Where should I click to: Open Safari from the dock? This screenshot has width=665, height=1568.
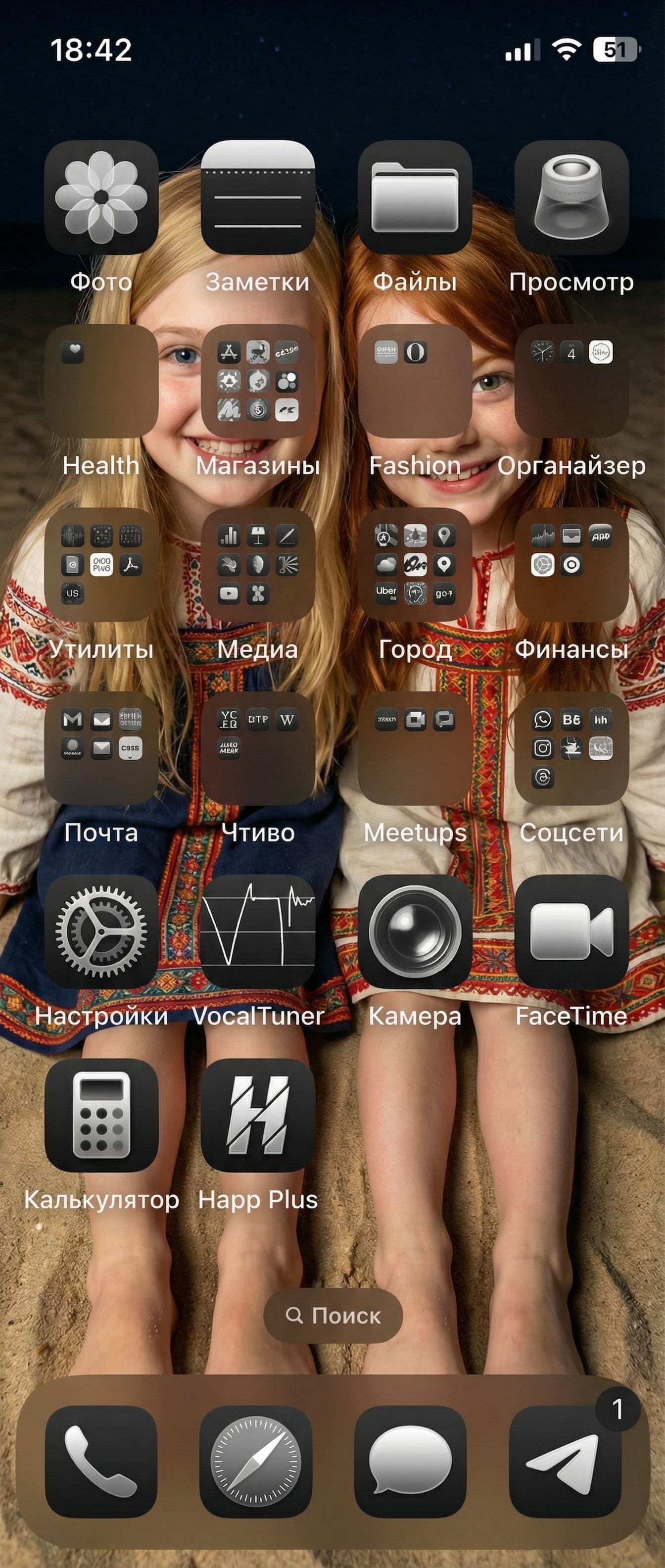click(255, 1461)
